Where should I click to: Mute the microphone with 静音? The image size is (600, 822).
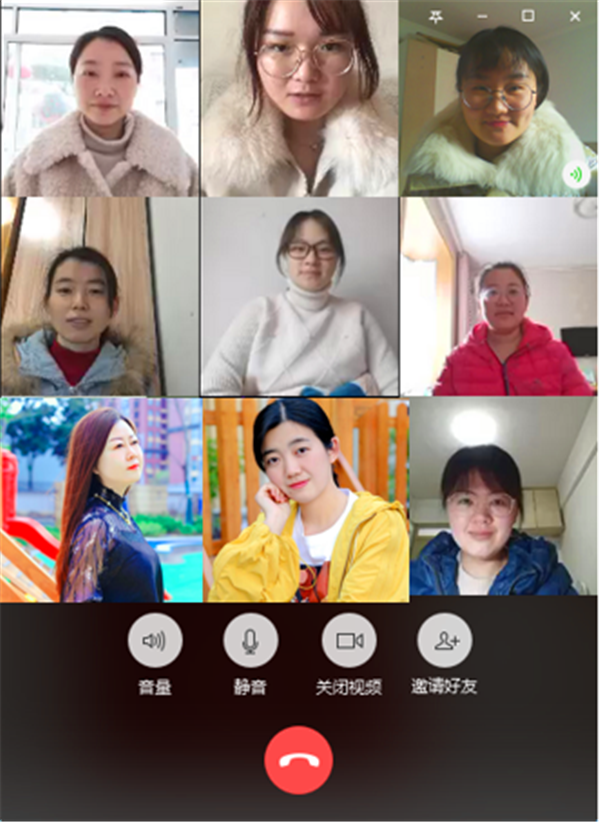point(251,641)
